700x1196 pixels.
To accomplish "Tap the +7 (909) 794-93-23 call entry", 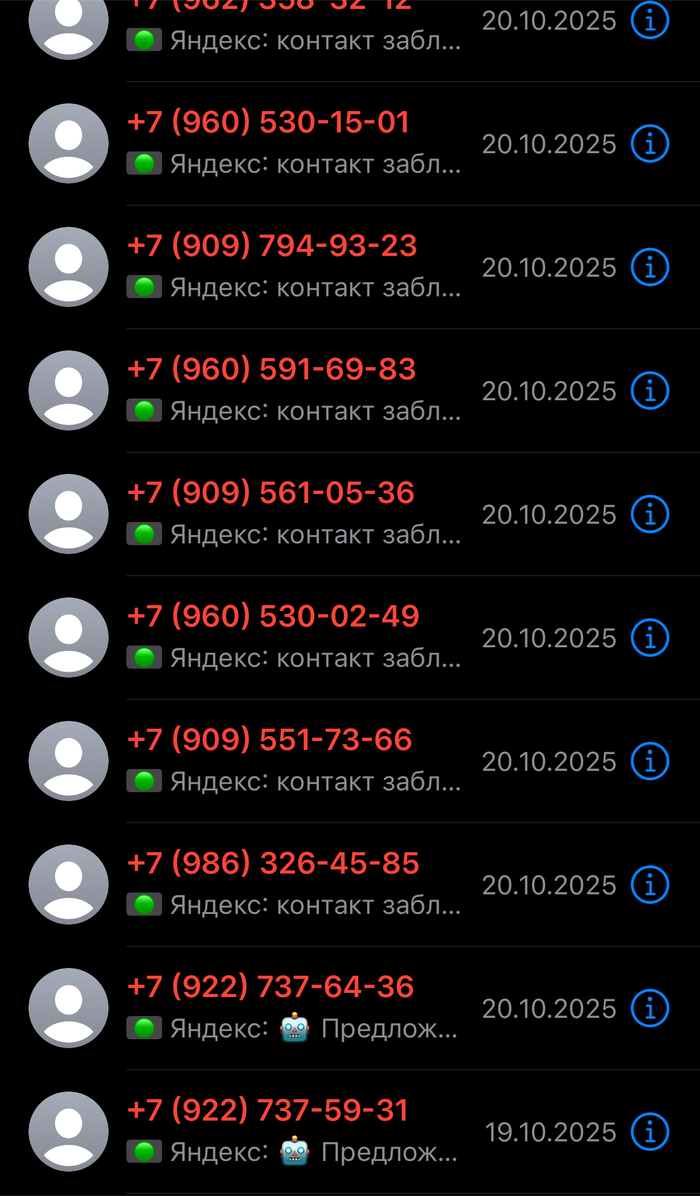I will coord(272,246).
